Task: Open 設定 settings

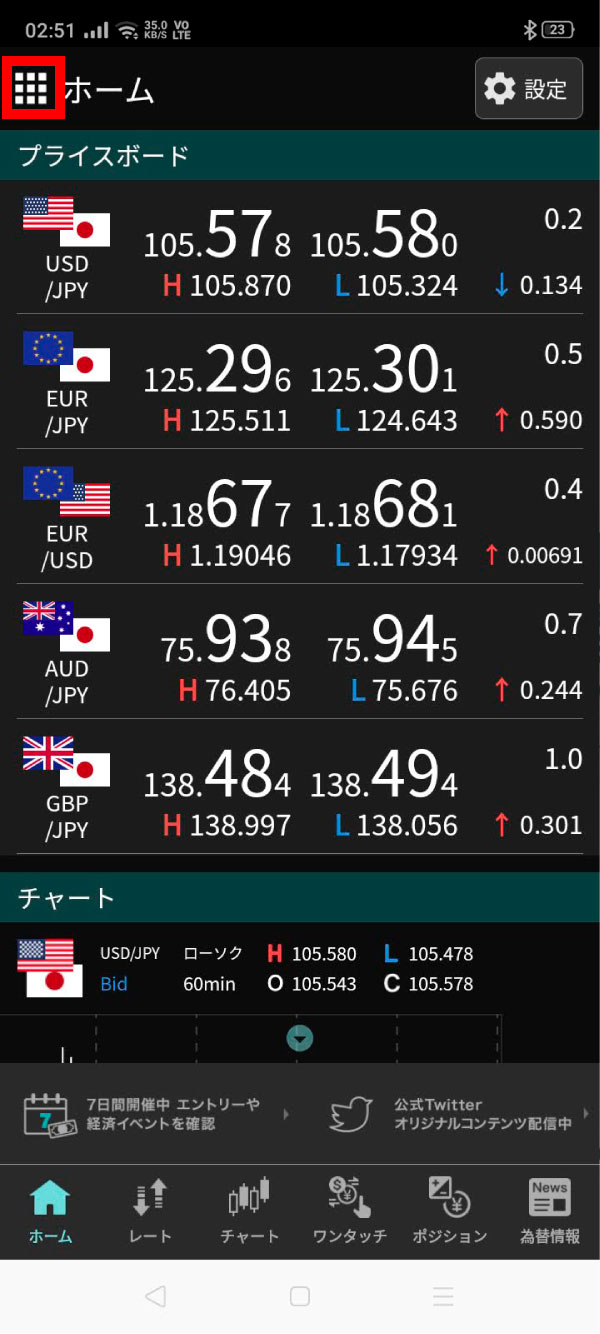Action: pos(528,89)
